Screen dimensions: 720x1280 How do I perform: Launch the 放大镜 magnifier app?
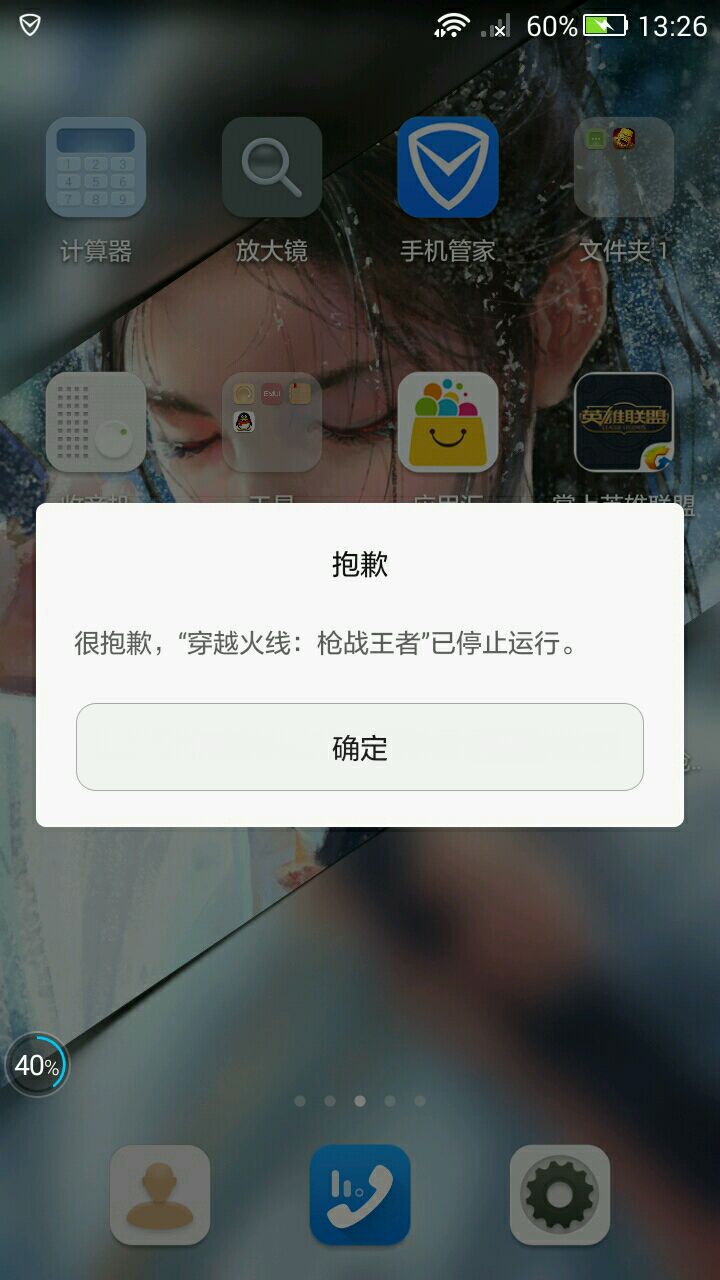click(272, 167)
